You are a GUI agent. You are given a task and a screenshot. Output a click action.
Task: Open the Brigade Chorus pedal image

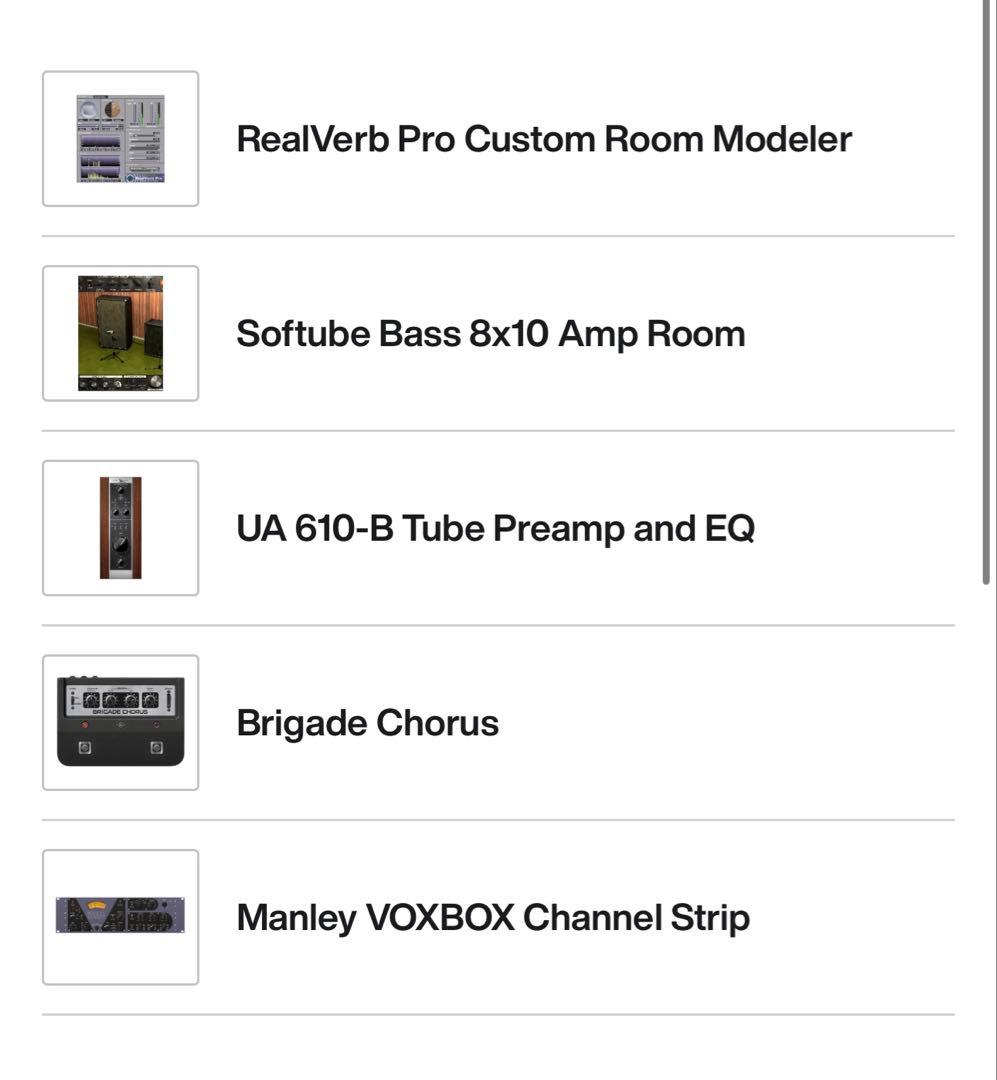tap(120, 721)
